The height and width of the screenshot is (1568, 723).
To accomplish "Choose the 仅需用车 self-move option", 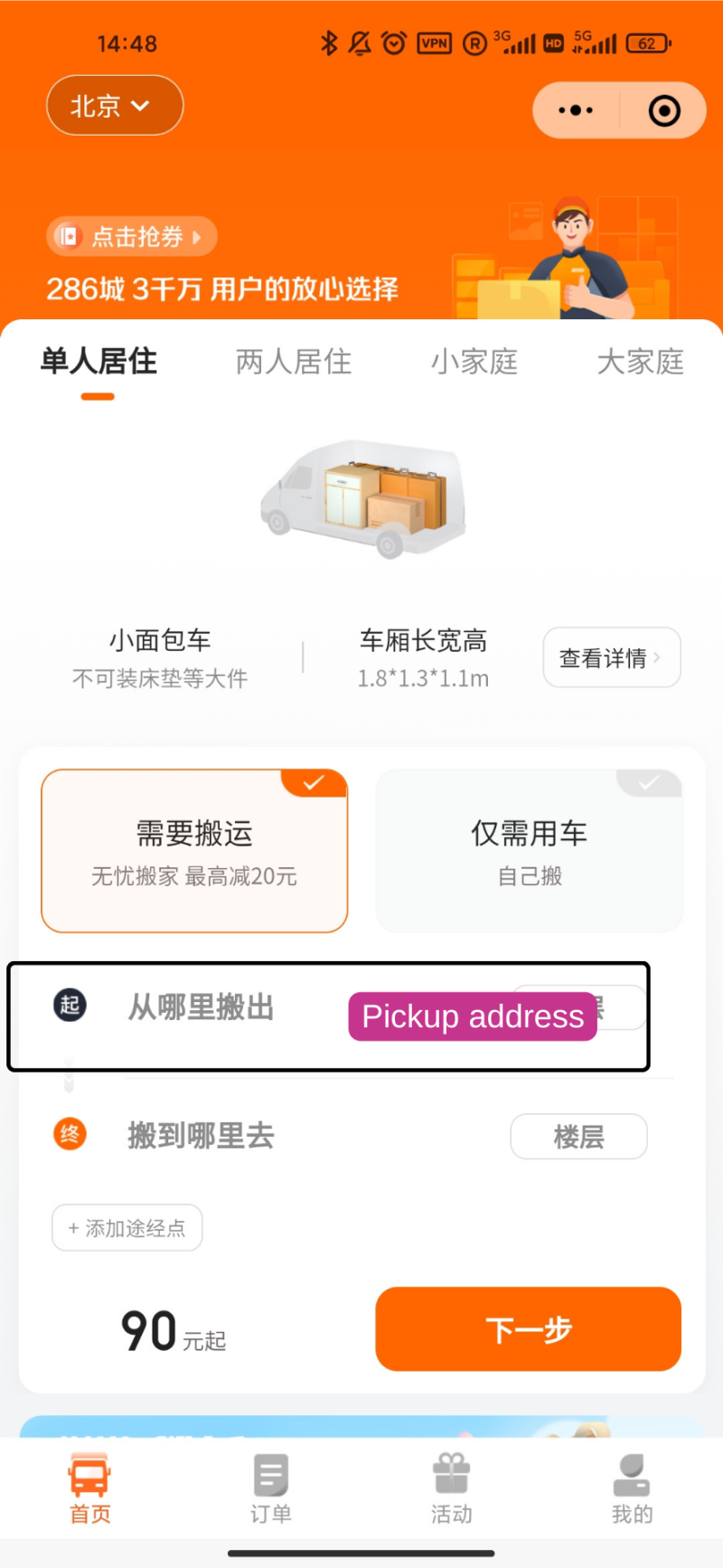I will point(529,850).
